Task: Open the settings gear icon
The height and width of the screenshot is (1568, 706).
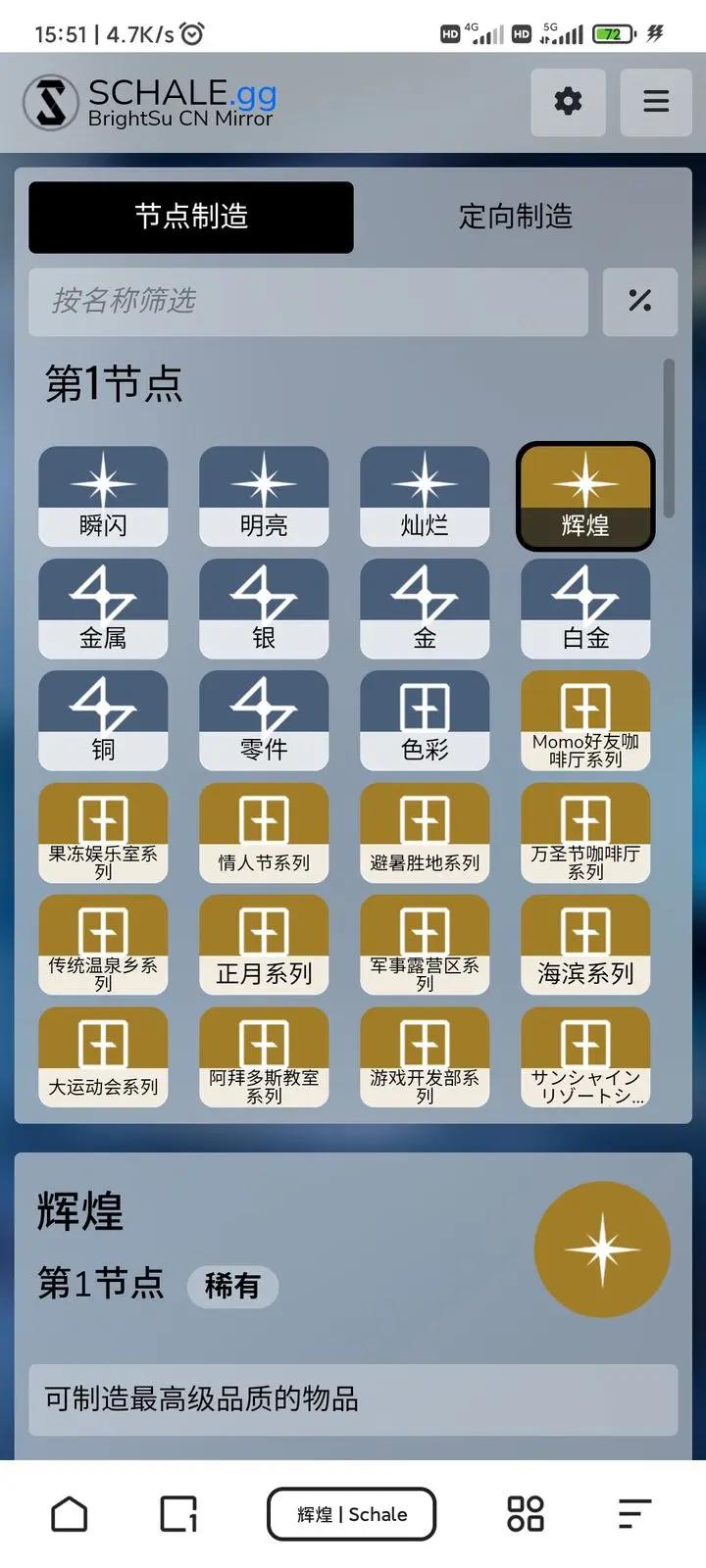Action: [568, 102]
